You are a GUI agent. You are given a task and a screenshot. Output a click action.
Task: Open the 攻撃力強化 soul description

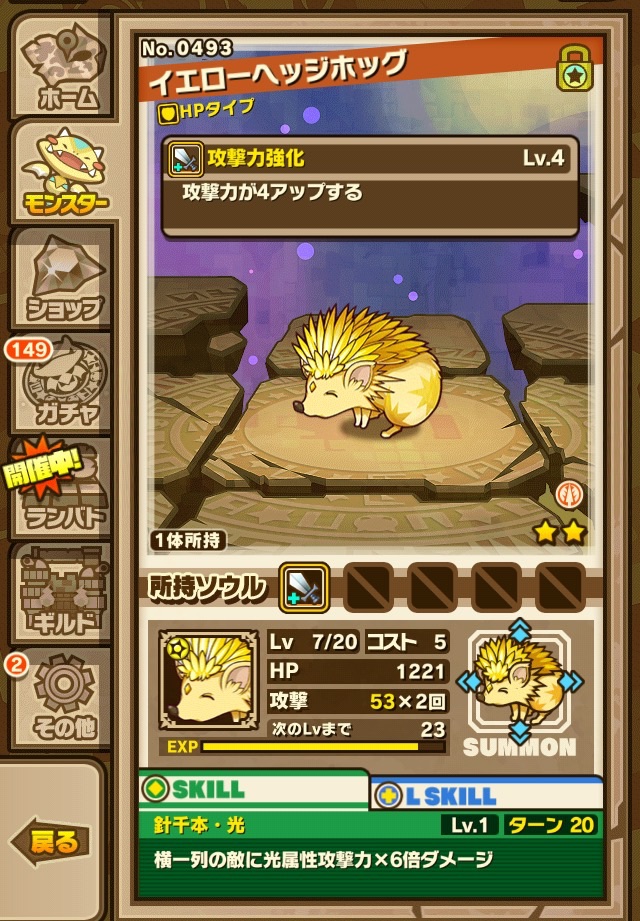click(x=370, y=185)
